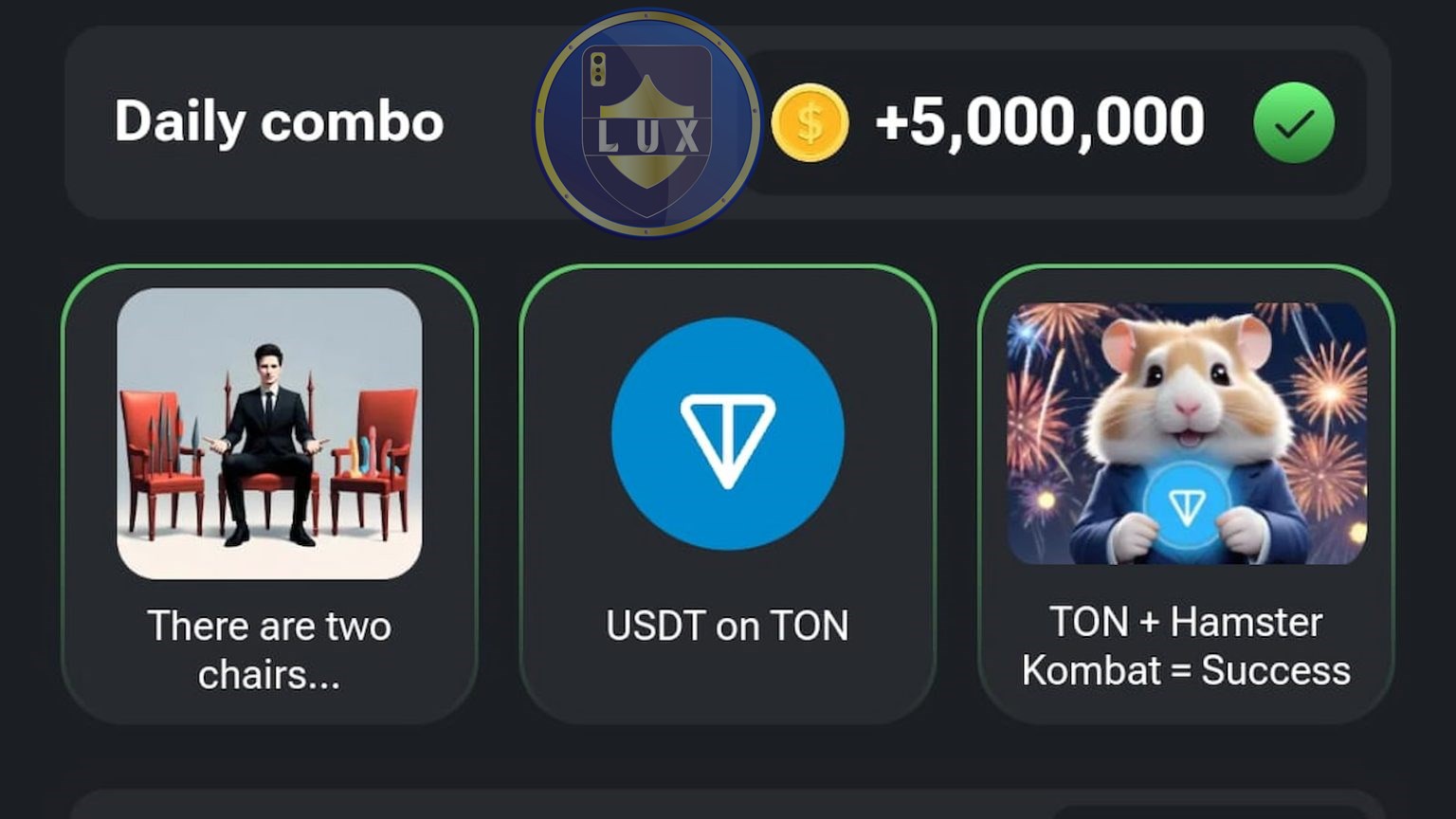Open the There are two chairs card

(269, 493)
